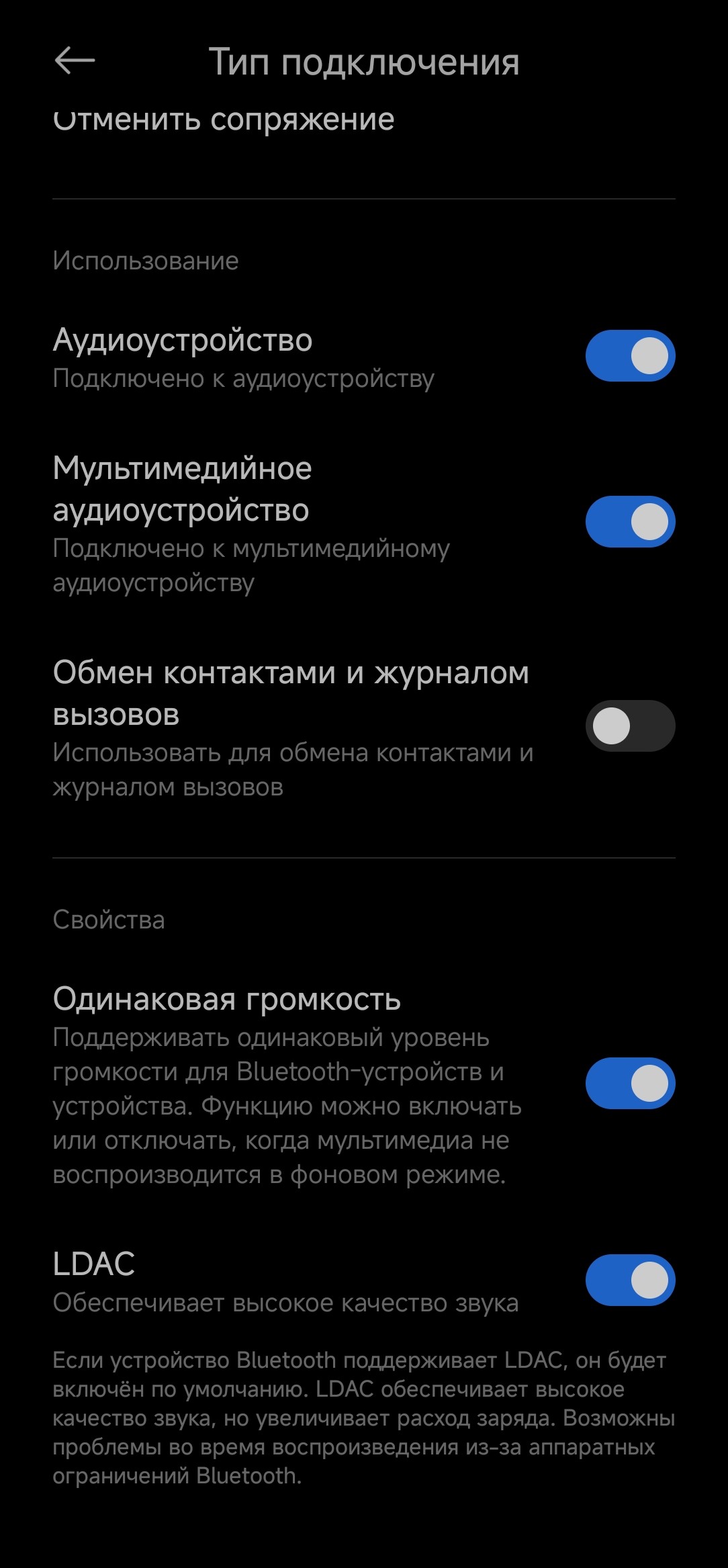Disable Мультимедийное аудиоустройство toggle
The width and height of the screenshot is (728, 1568).
pyautogui.click(x=629, y=522)
